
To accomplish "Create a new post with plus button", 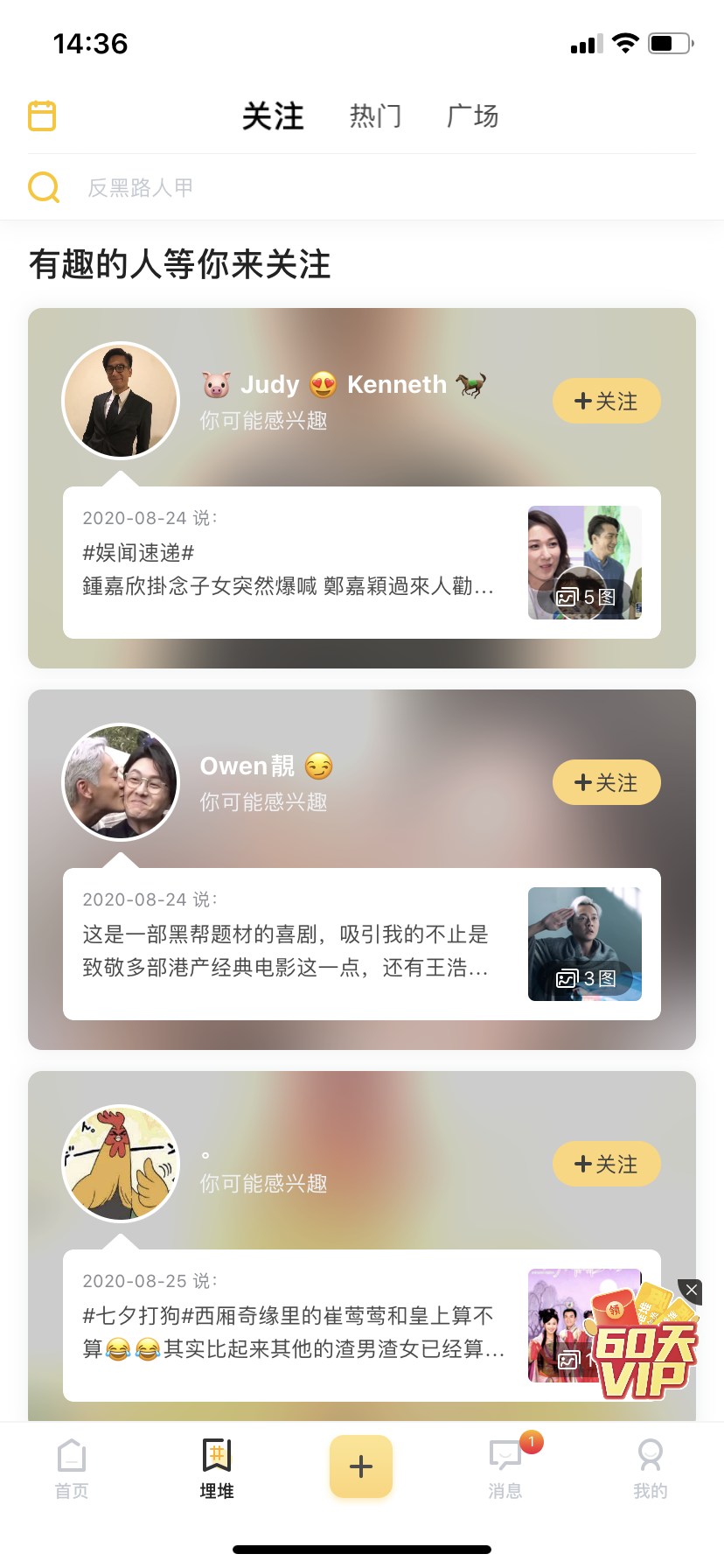I will [x=361, y=1466].
